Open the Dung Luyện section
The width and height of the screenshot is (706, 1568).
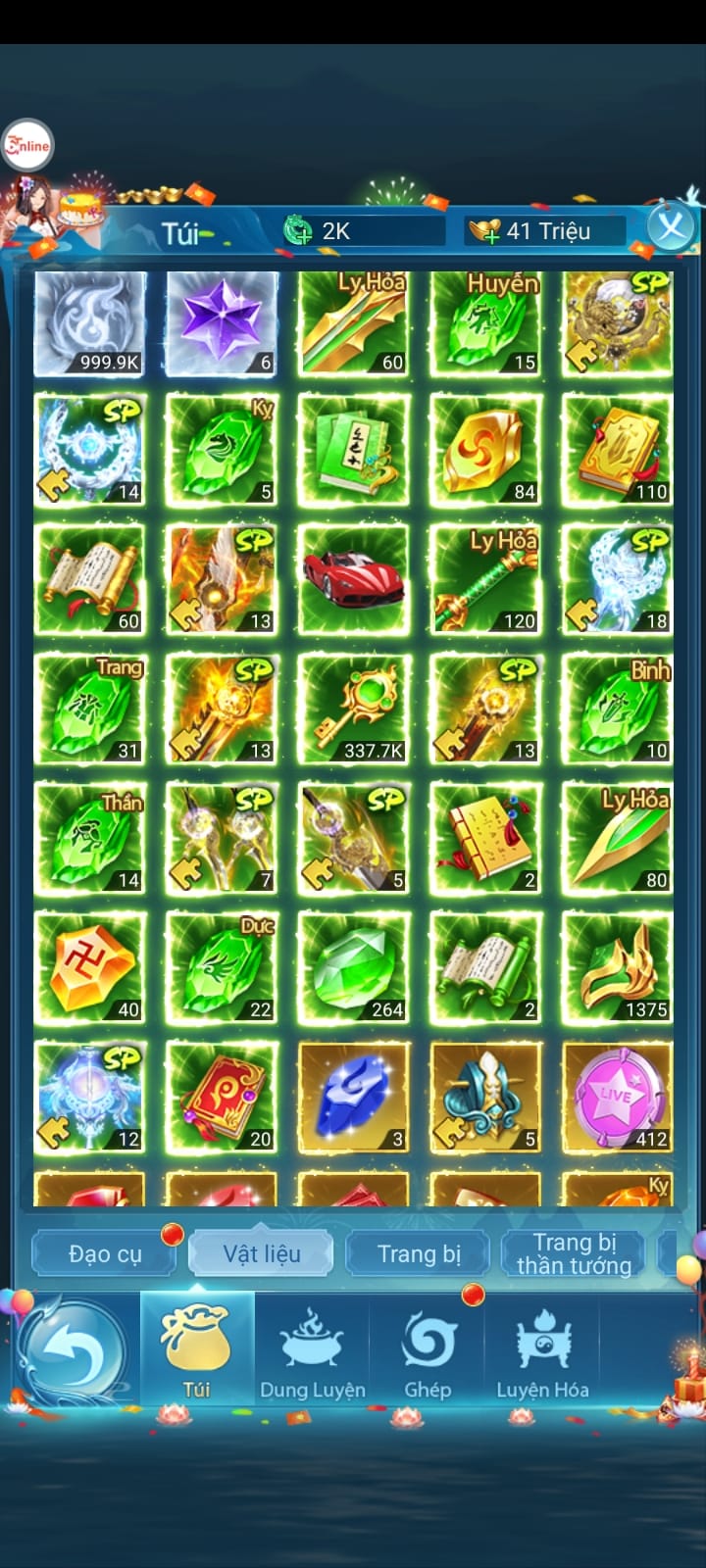[x=312, y=1354]
